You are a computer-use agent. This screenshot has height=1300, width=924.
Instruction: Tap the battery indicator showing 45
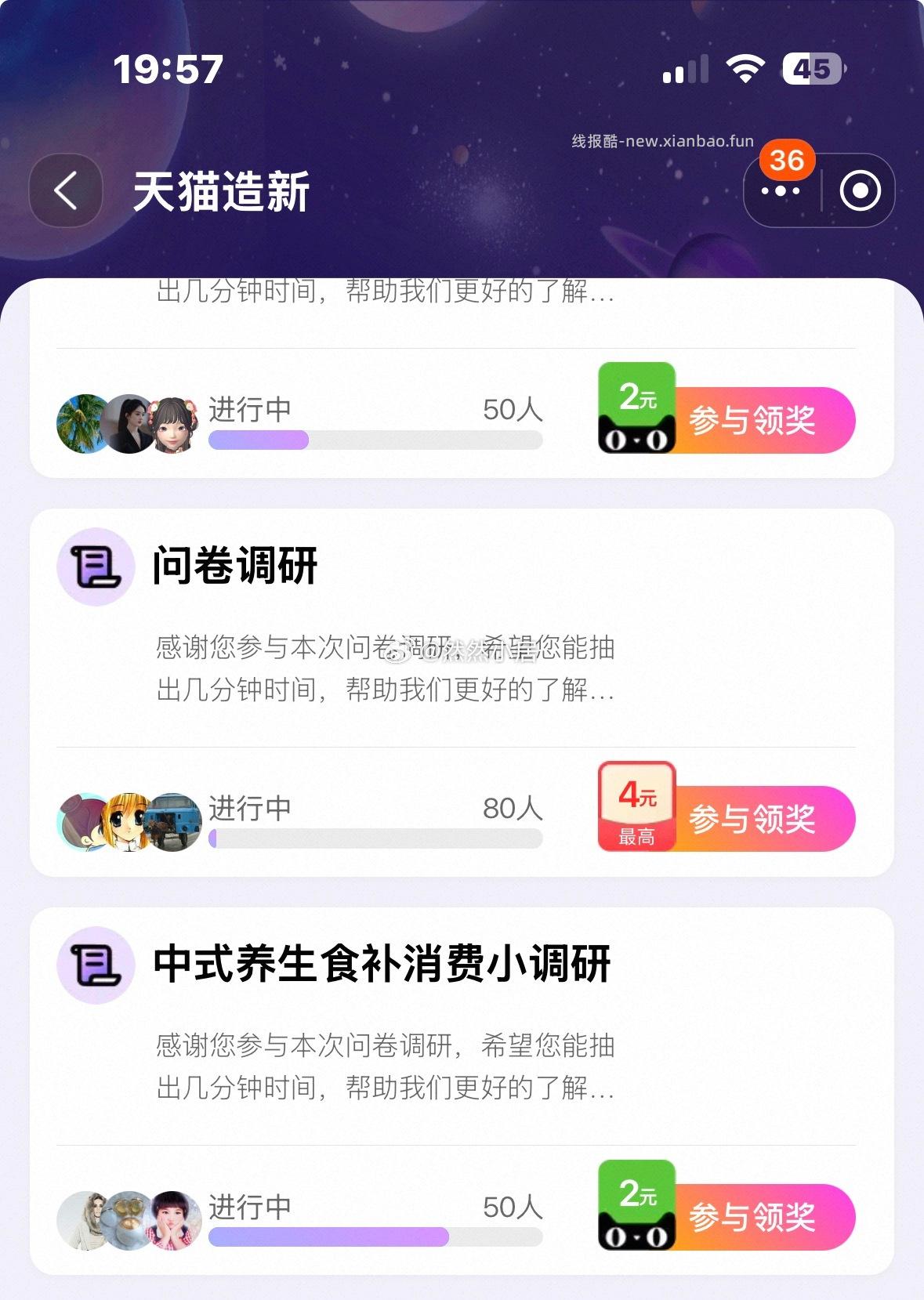[x=810, y=69]
